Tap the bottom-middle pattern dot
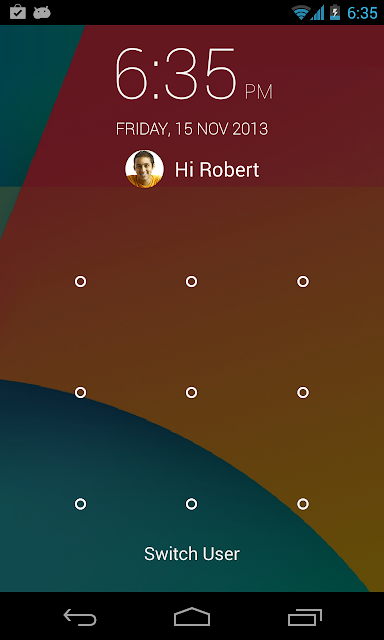Image resolution: width=384 pixels, height=640 pixels. (x=191, y=504)
